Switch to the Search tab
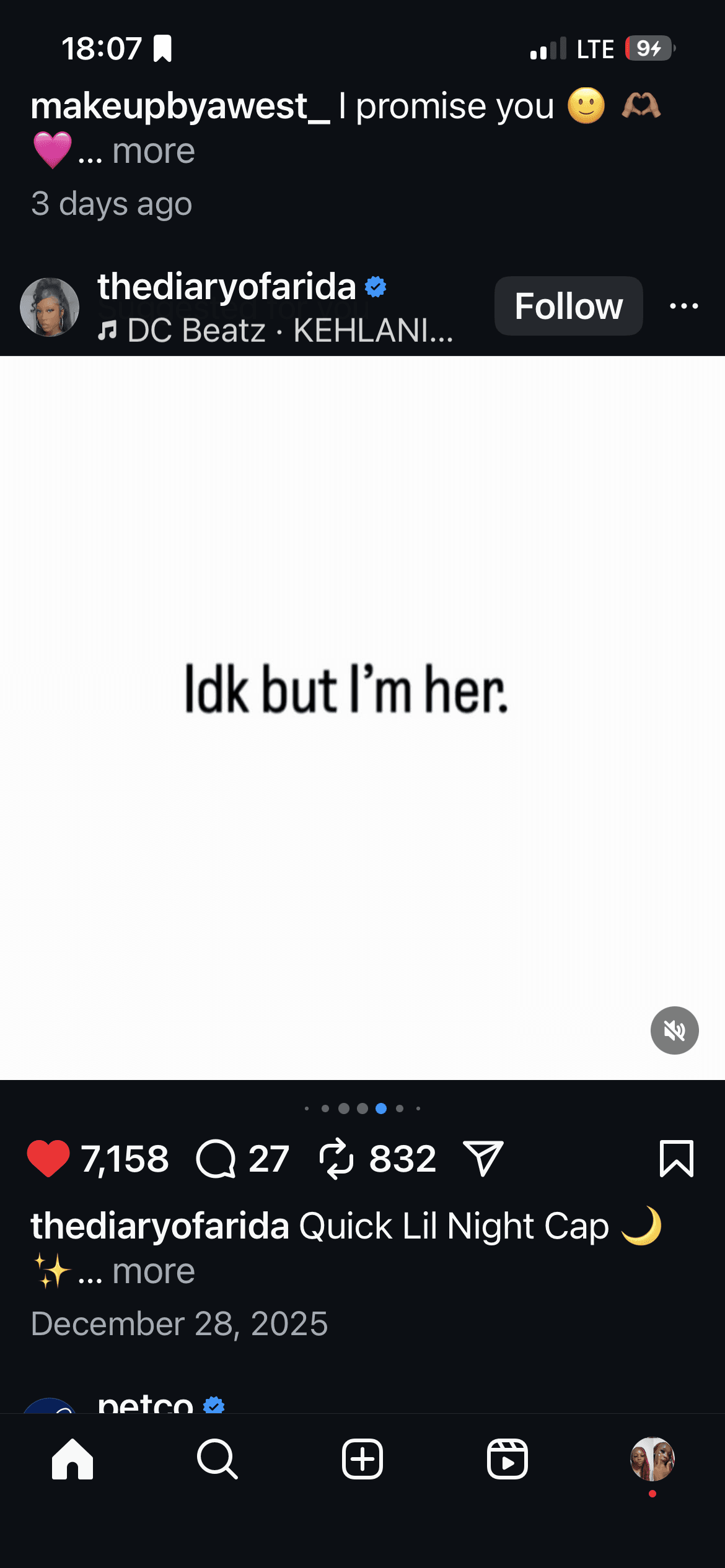The image size is (725, 1568). tap(217, 1459)
